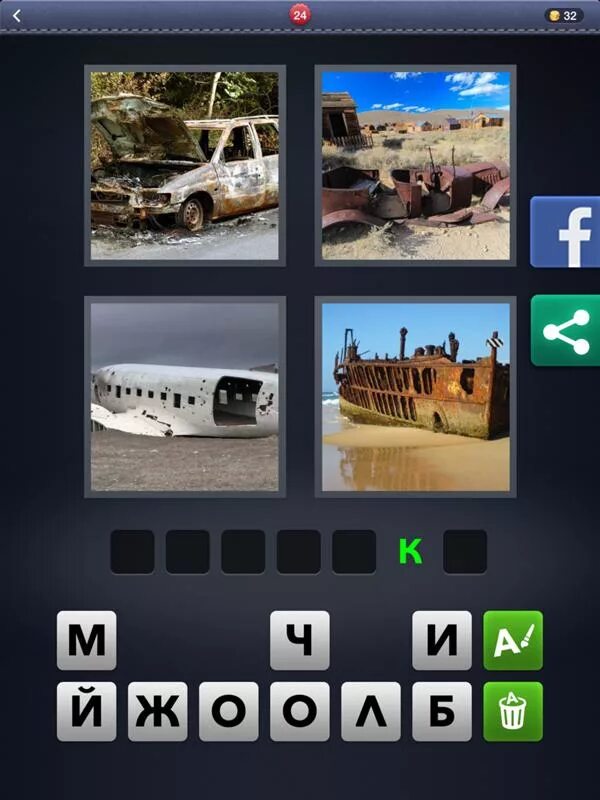Viewport: 600px width, 800px height.
Task: Enlarge the crashed airplane picture
Action: pyautogui.click(x=185, y=396)
